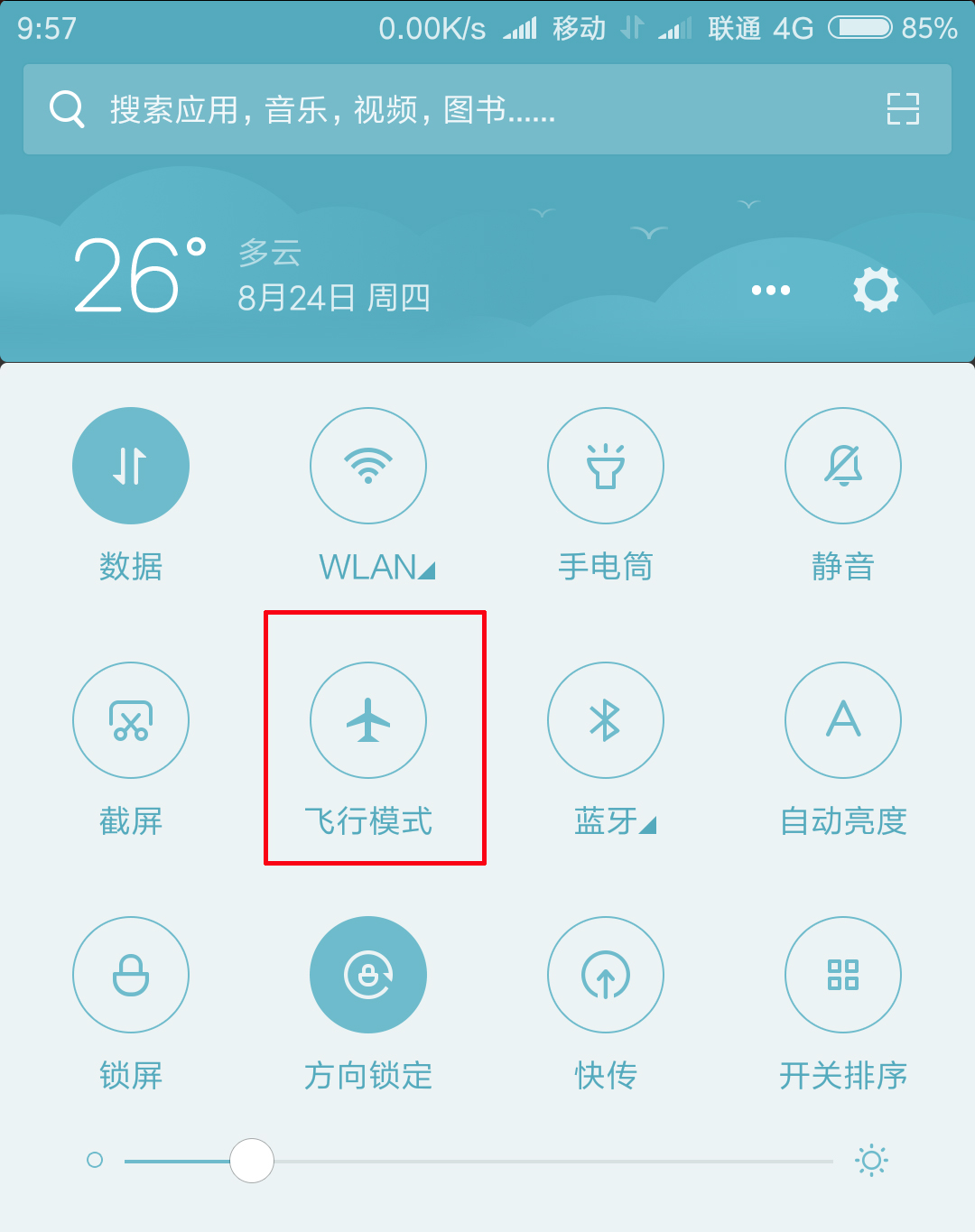Take a screenshot with the 截屏 shortcut
This screenshot has height=1232, width=975.
131,720
